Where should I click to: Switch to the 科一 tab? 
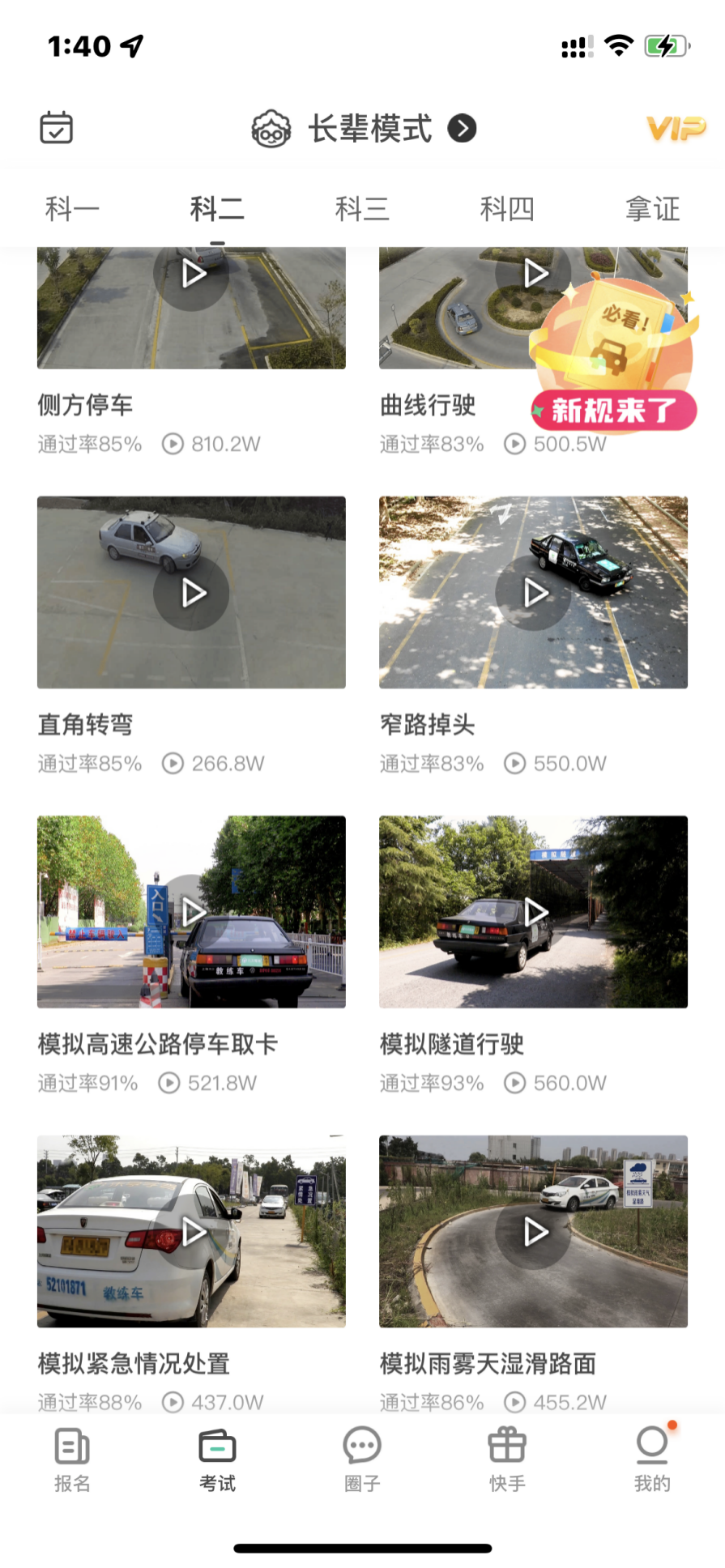pos(72,209)
